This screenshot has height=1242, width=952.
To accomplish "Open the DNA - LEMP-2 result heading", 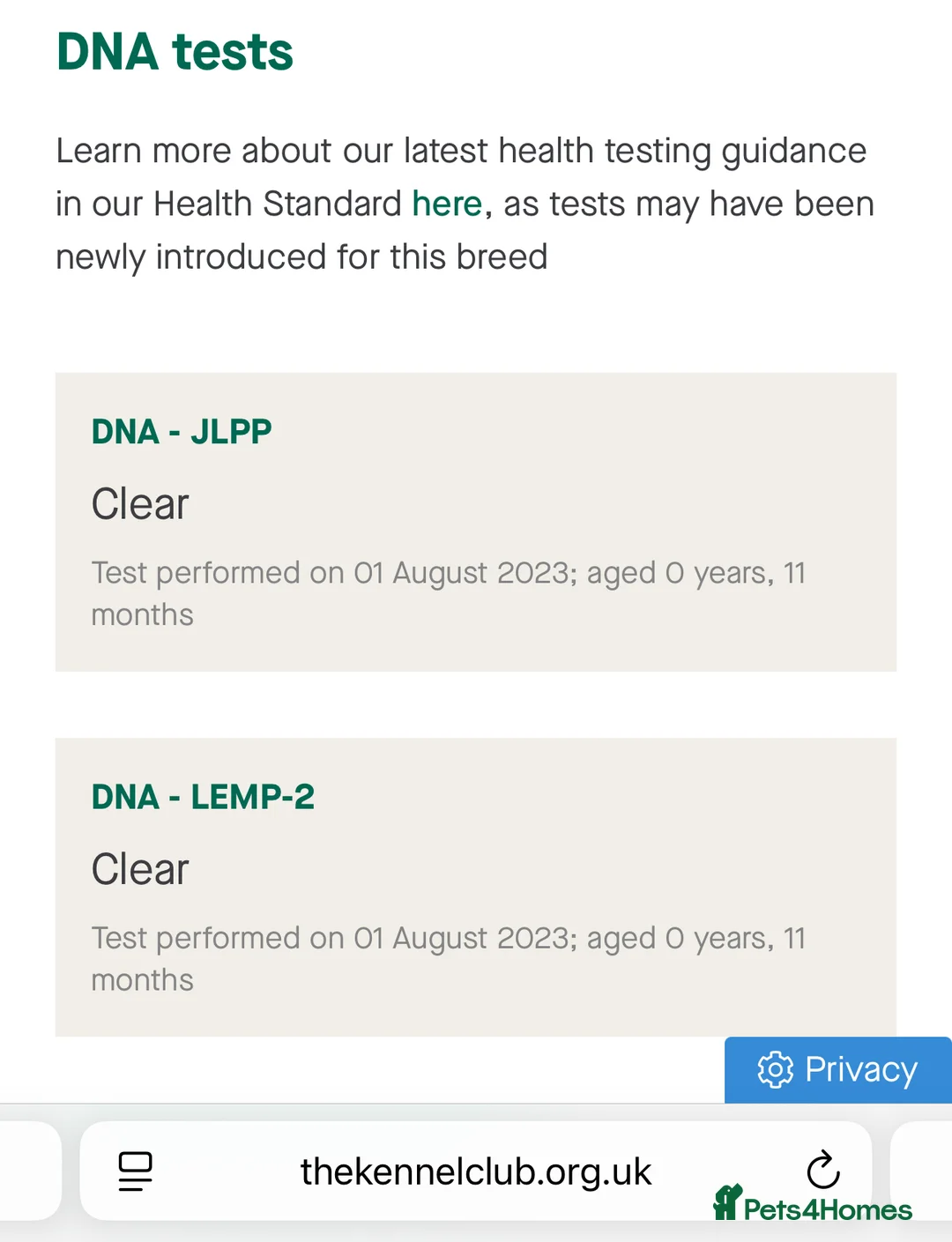I will tap(203, 797).
